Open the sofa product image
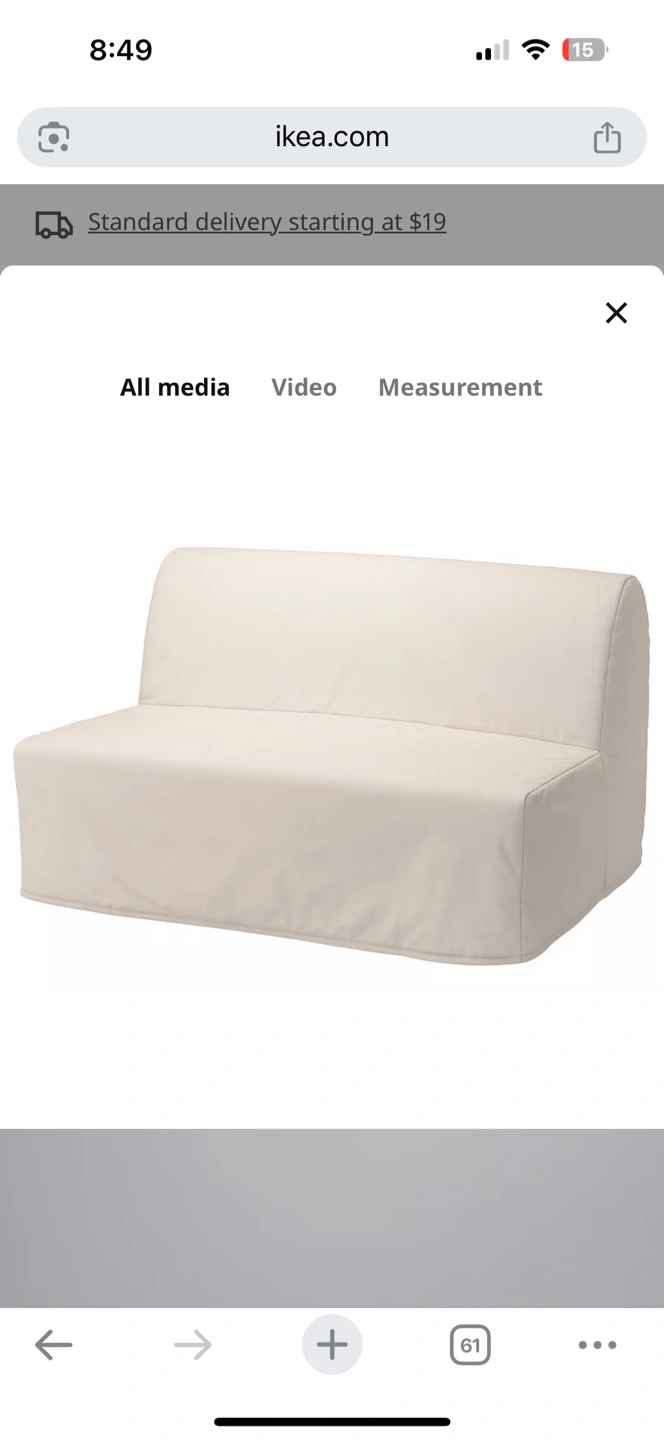This screenshot has height=1440, width=664. point(332,755)
